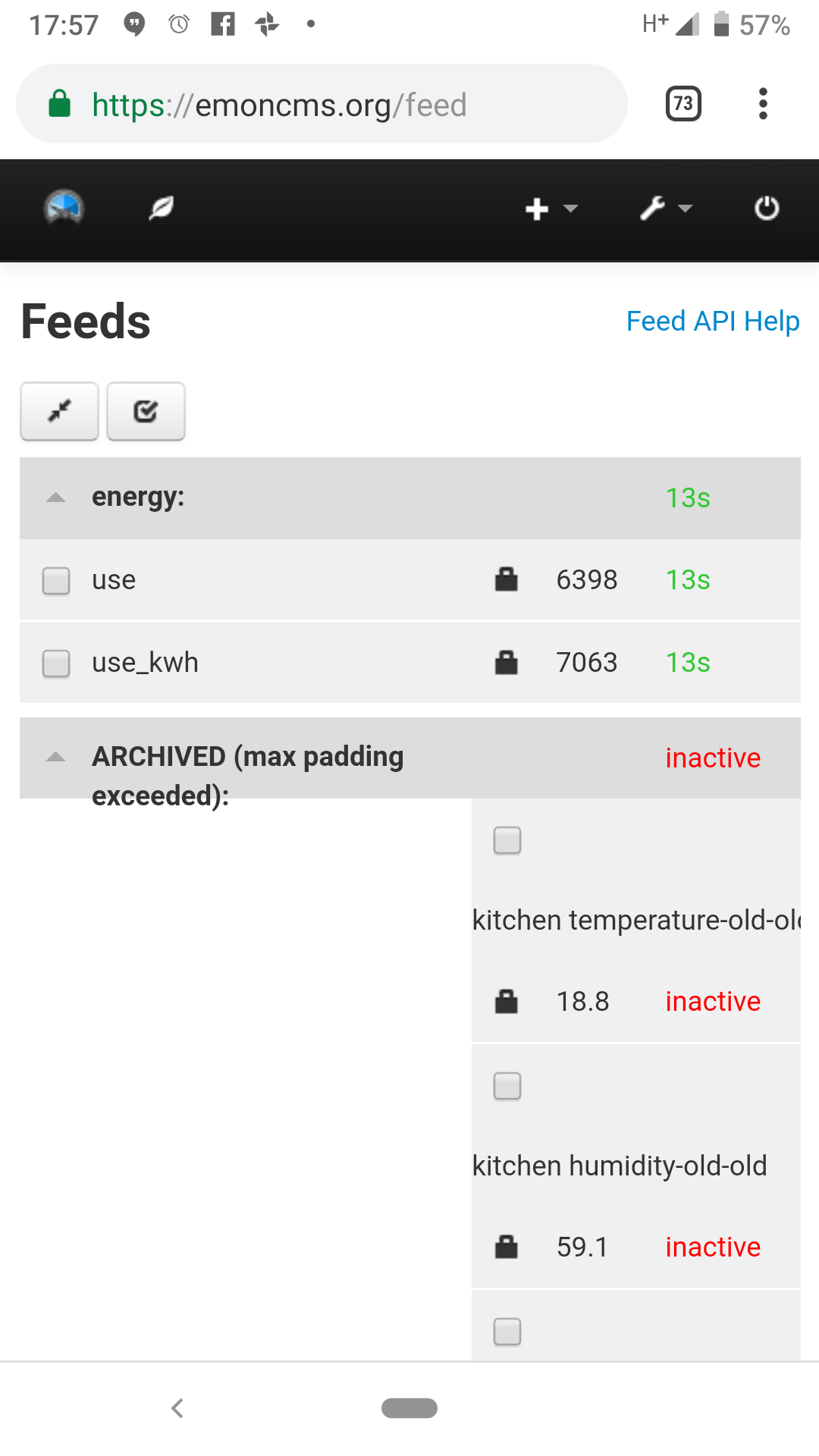The width and height of the screenshot is (819, 1456).
Task: Open the browser tabs overview showing 73
Action: pos(682,104)
